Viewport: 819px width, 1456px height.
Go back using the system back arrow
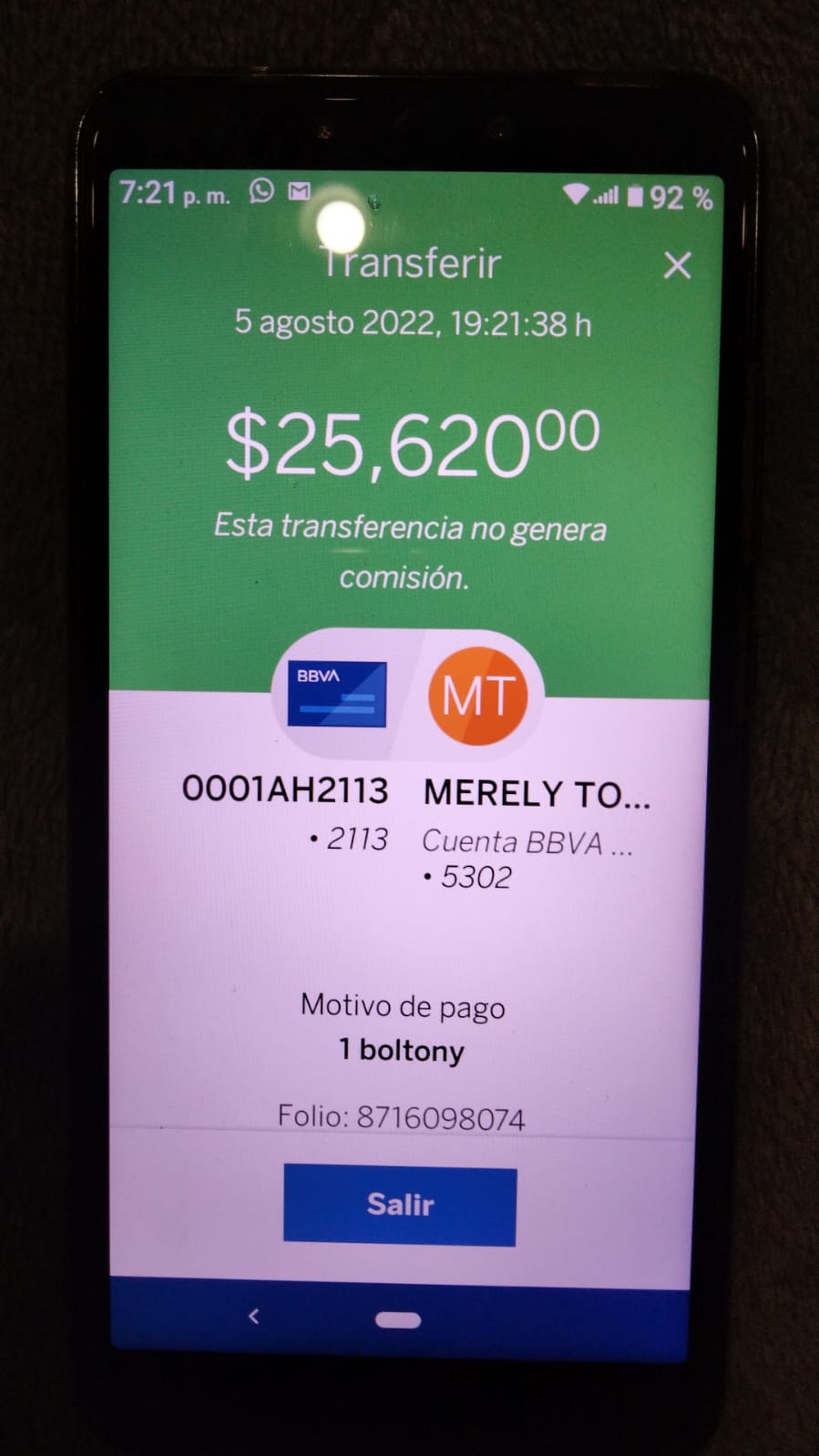pyautogui.click(x=254, y=1316)
